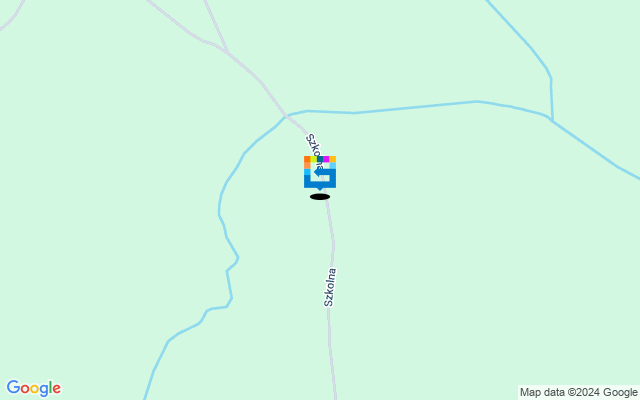Tap the location marker on Szkolna street
This screenshot has height=400, width=640.
pos(320,172)
